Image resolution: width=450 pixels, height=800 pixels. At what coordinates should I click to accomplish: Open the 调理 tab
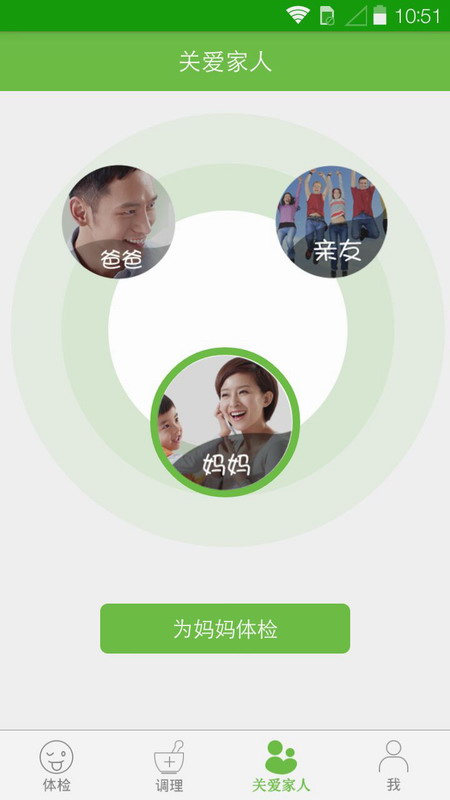coord(169,765)
